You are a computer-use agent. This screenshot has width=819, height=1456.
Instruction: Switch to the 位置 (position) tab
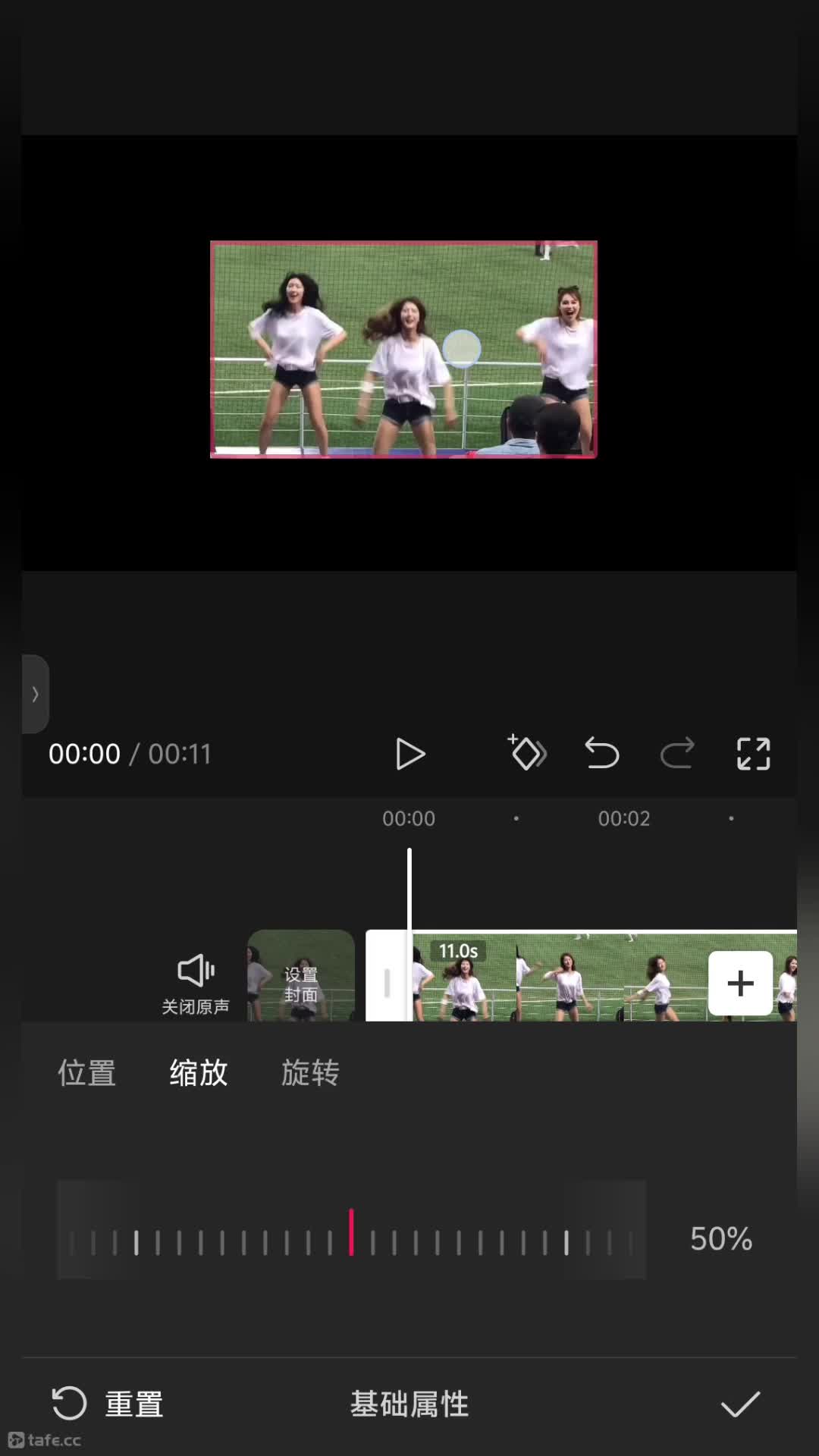(x=87, y=1072)
